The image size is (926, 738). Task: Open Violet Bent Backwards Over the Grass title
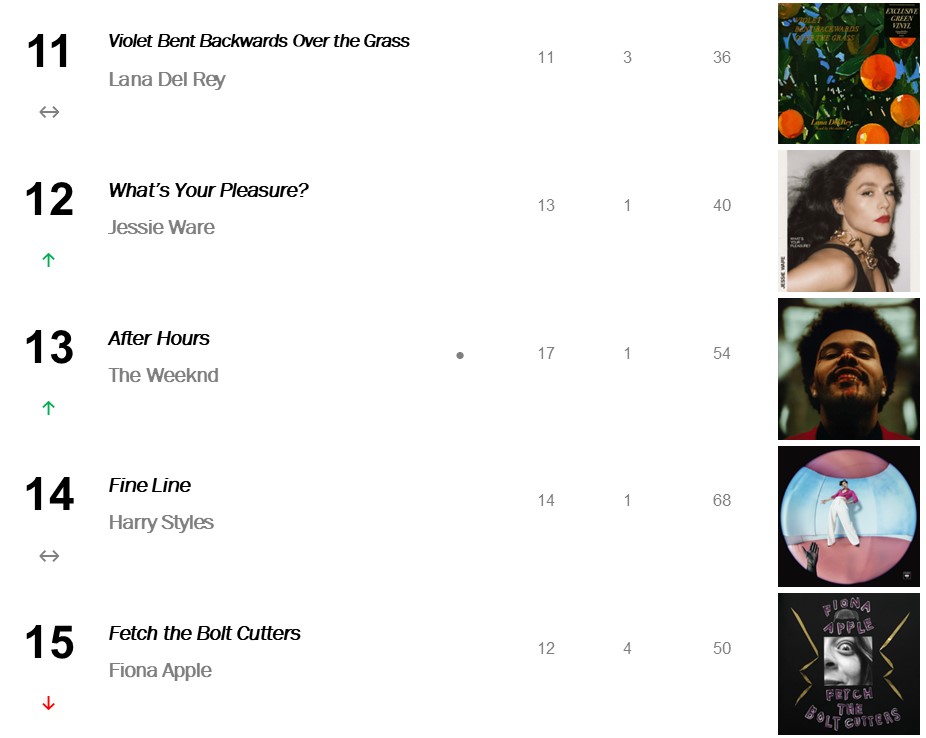click(259, 41)
